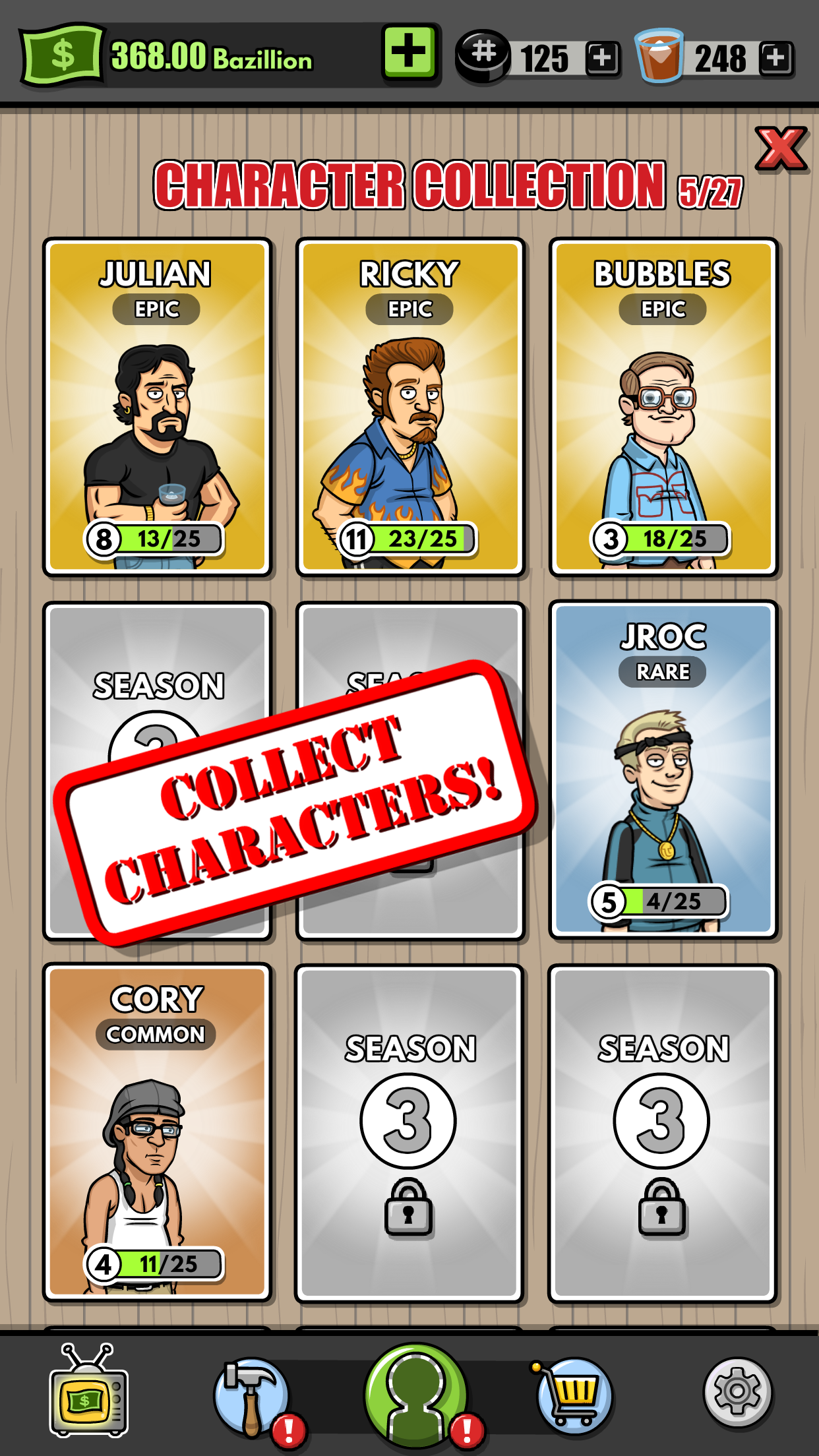Open Cory's common character card
This screenshot has width=819, height=1456.
pos(157,1132)
